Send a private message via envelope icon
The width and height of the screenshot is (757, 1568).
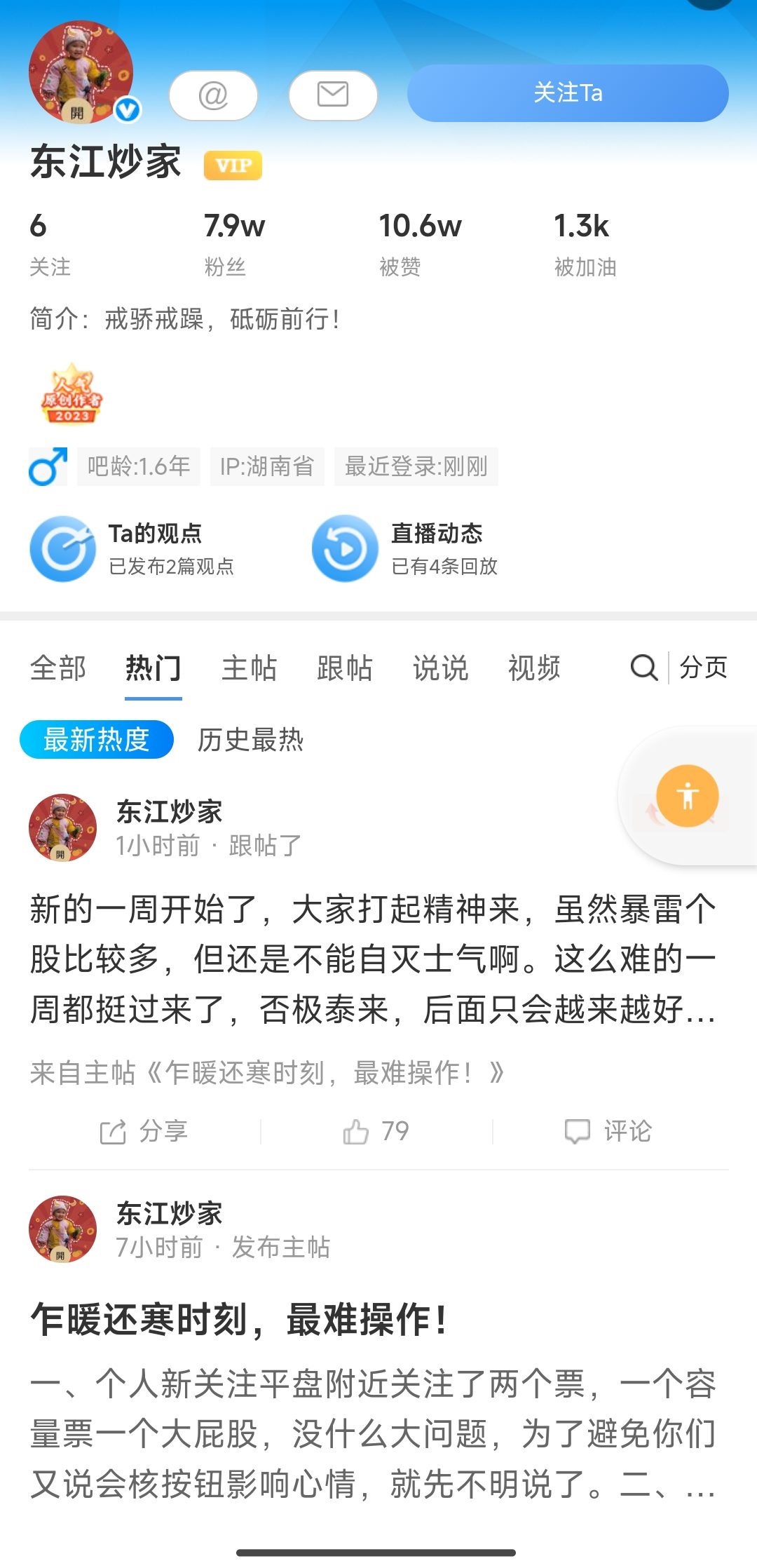333,95
